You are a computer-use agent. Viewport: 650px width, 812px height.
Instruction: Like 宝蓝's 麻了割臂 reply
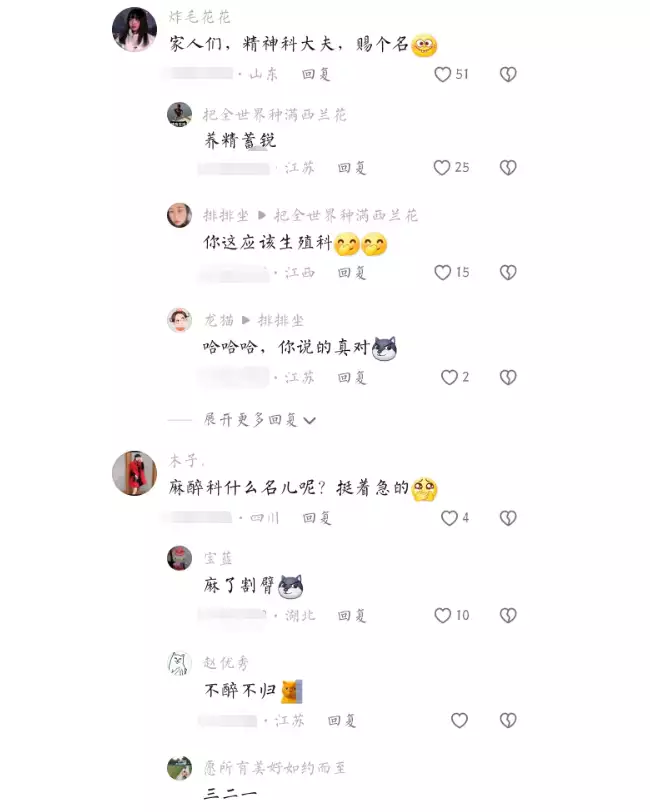(x=442, y=615)
